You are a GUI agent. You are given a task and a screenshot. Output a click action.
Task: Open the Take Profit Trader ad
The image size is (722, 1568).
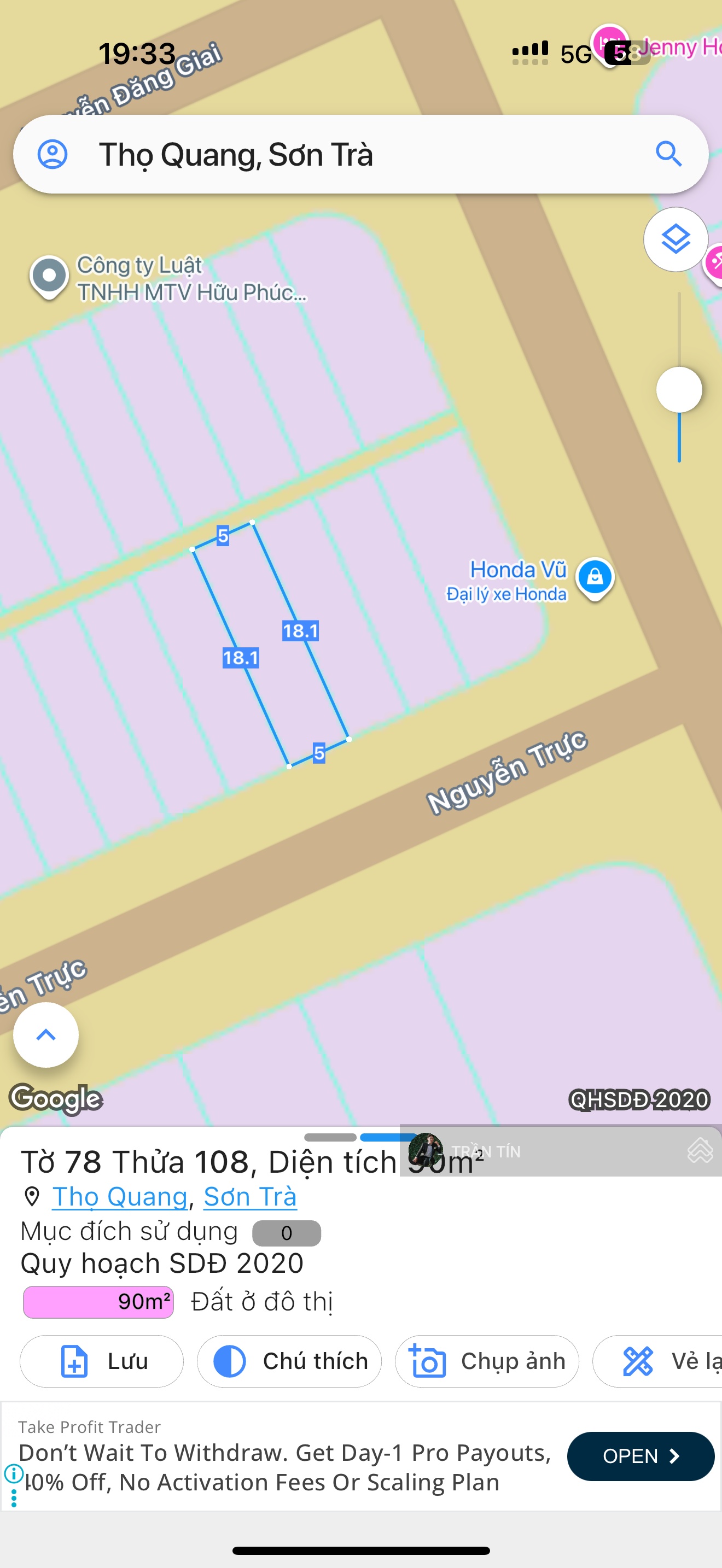(640, 1456)
